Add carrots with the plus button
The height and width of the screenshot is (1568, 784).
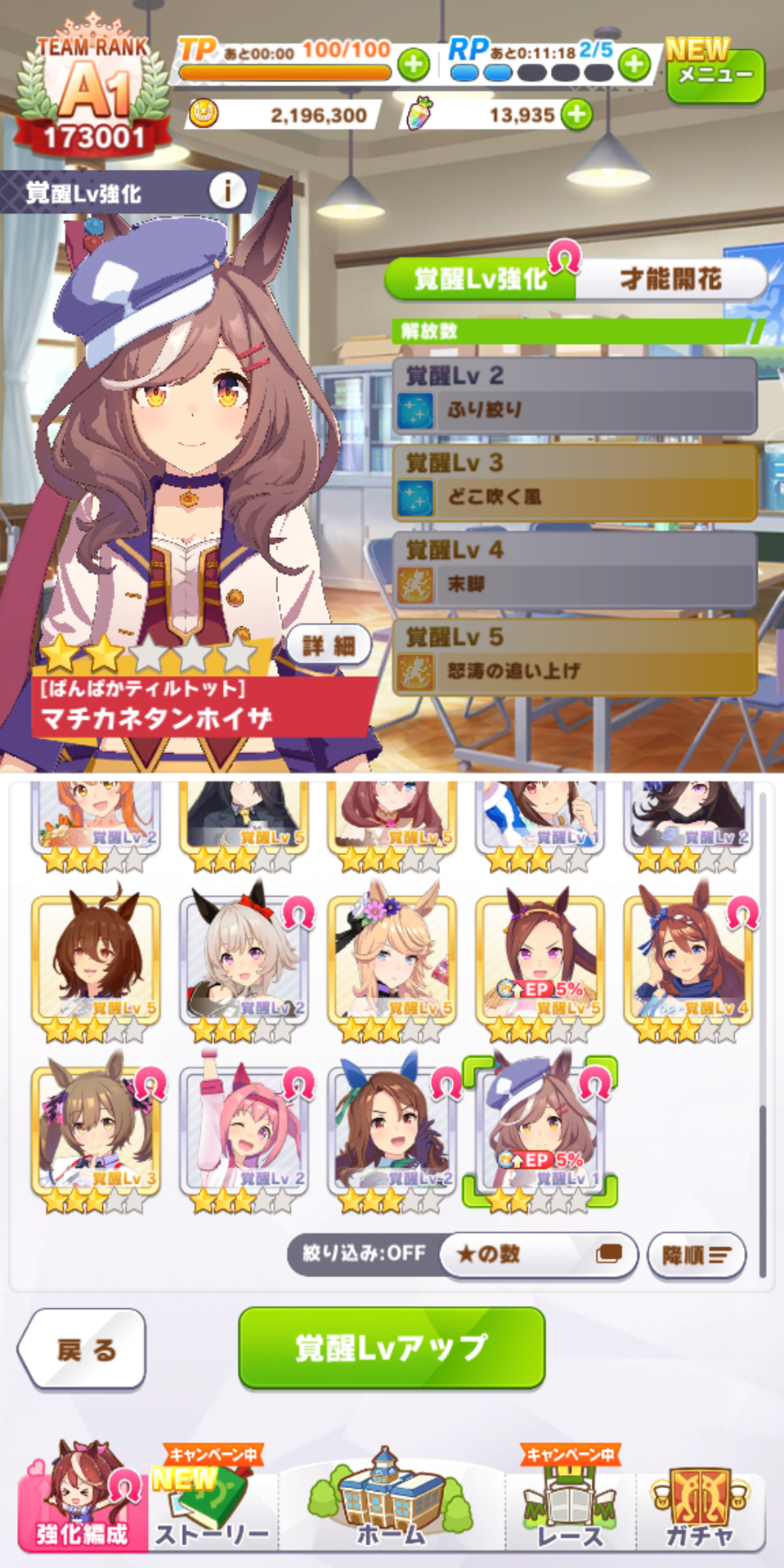(x=577, y=114)
